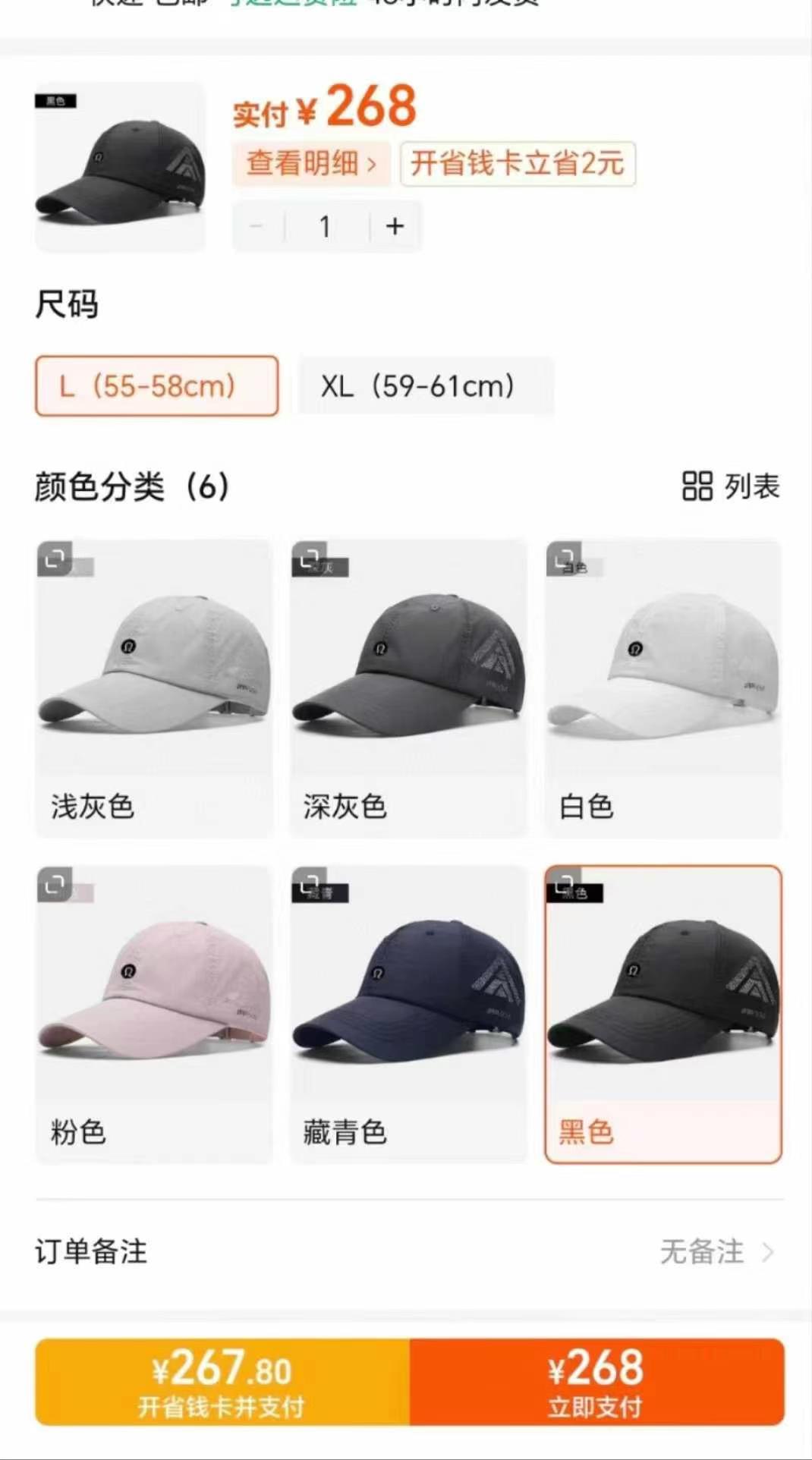
Task: Select size L (55-58cm)
Action: point(156,385)
